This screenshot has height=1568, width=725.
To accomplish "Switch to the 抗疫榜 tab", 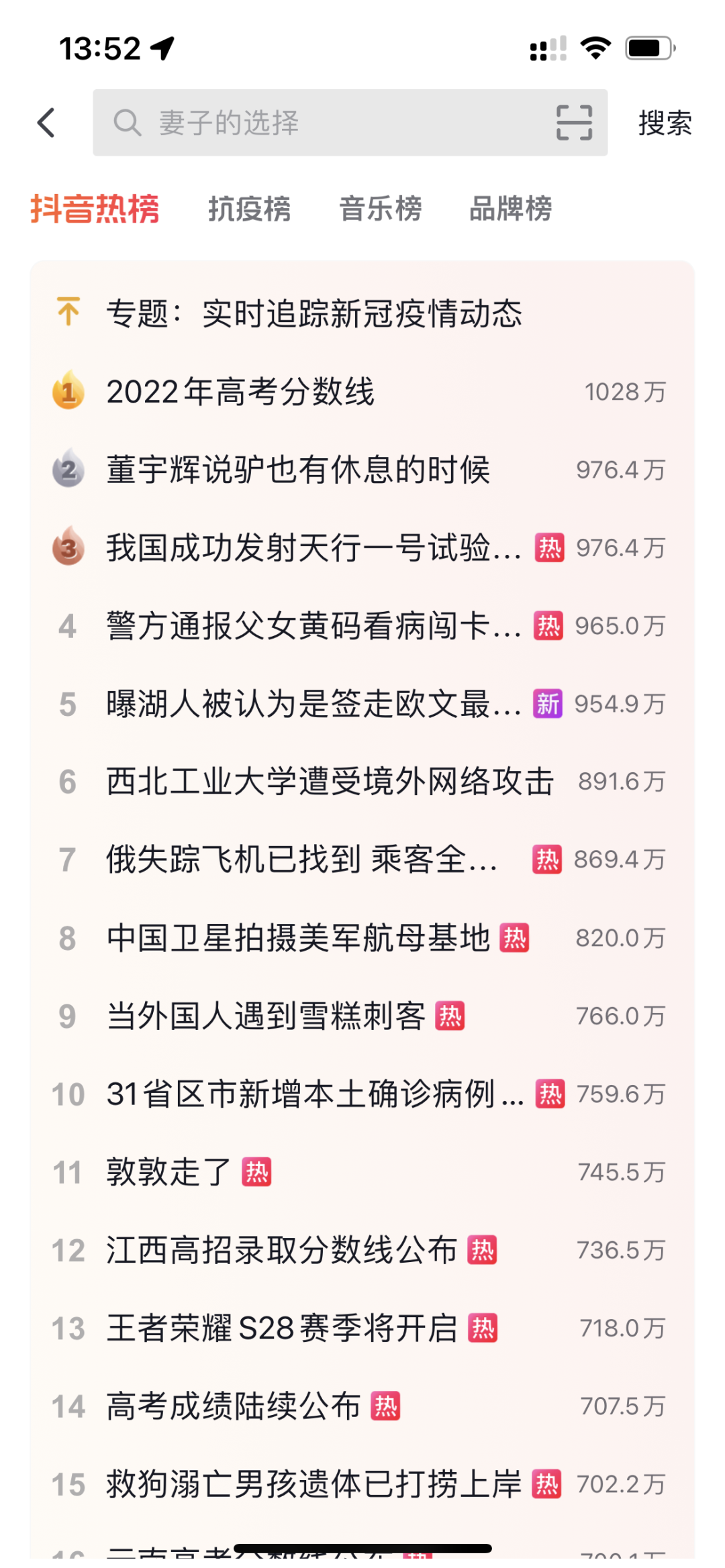I will tap(249, 209).
